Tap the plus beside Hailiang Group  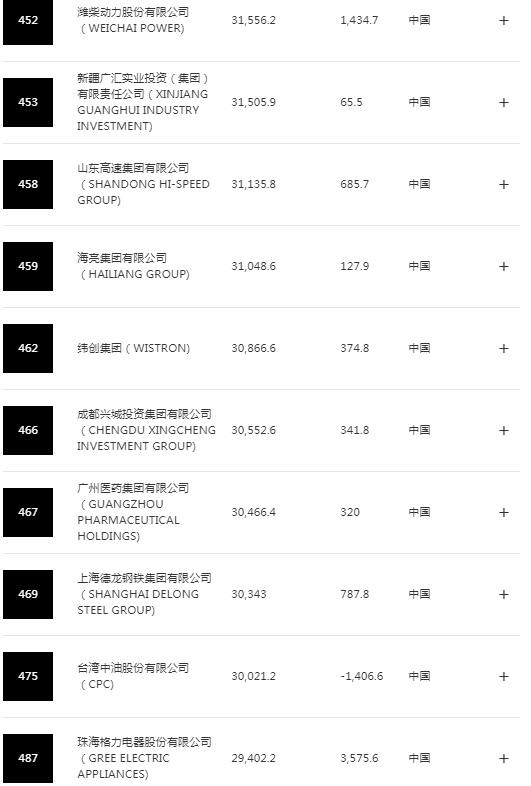pos(504,266)
